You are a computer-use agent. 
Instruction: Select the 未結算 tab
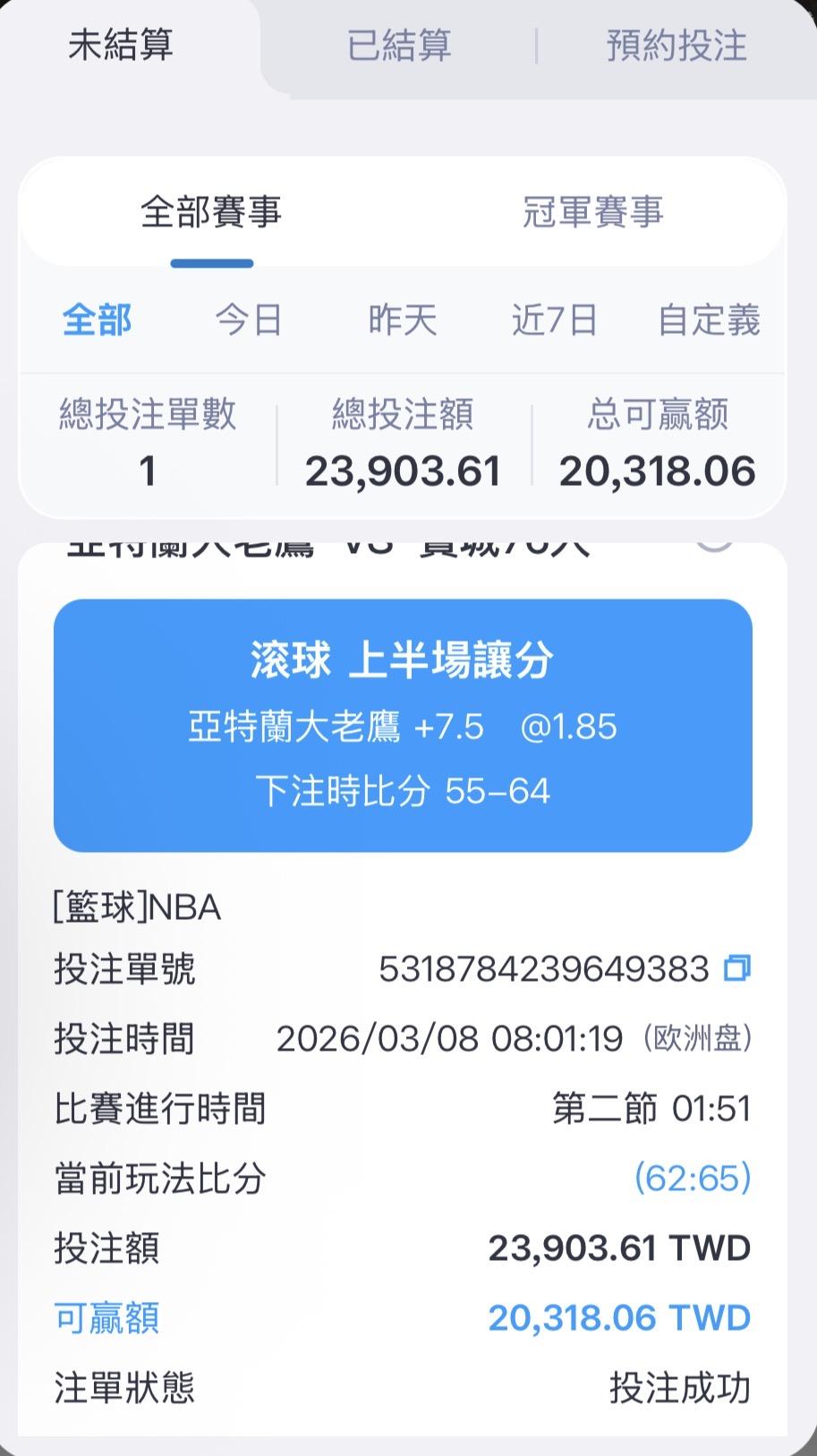(121, 45)
